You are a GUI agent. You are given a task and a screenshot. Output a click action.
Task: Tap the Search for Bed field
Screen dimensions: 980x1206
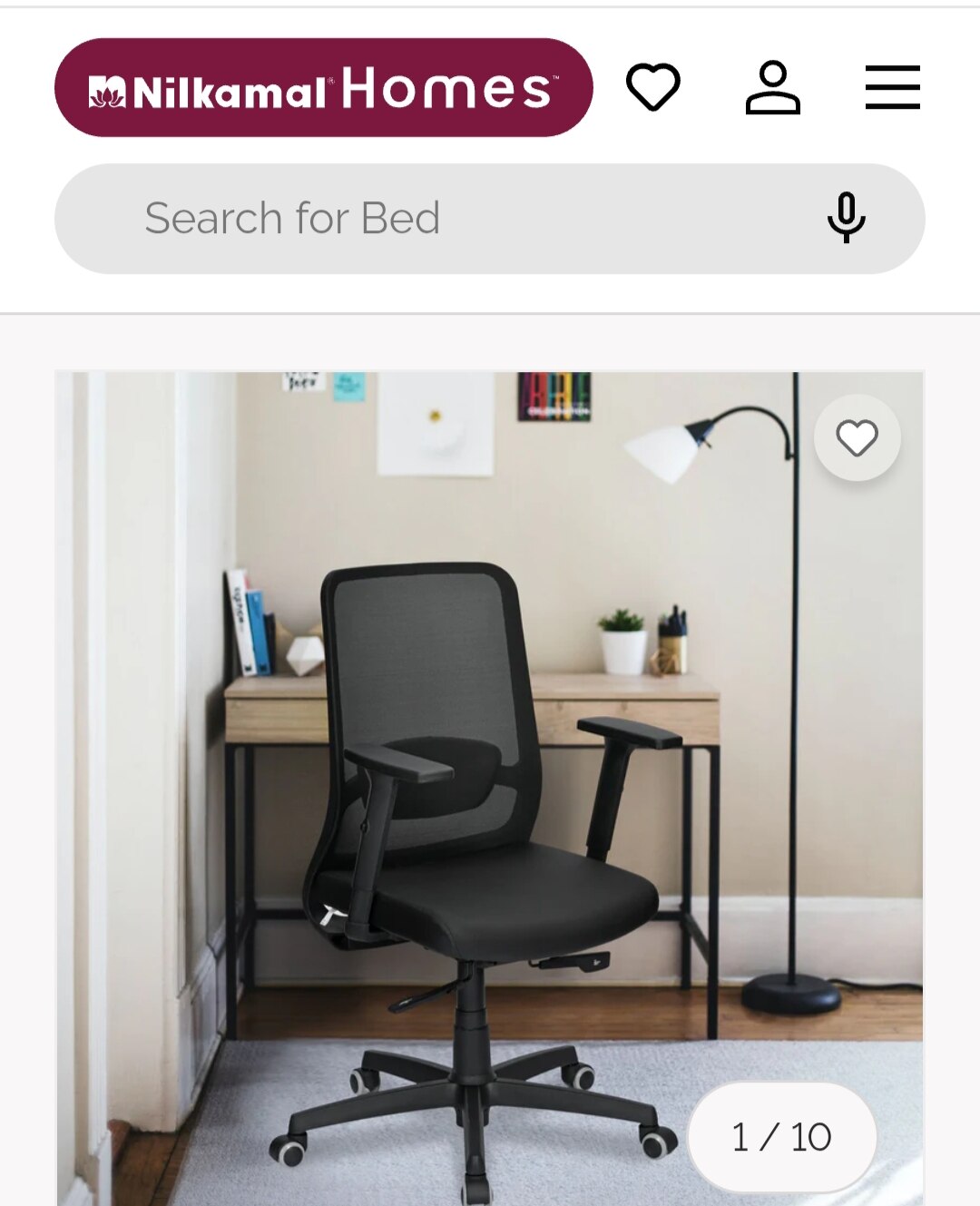pyautogui.click(x=436, y=219)
